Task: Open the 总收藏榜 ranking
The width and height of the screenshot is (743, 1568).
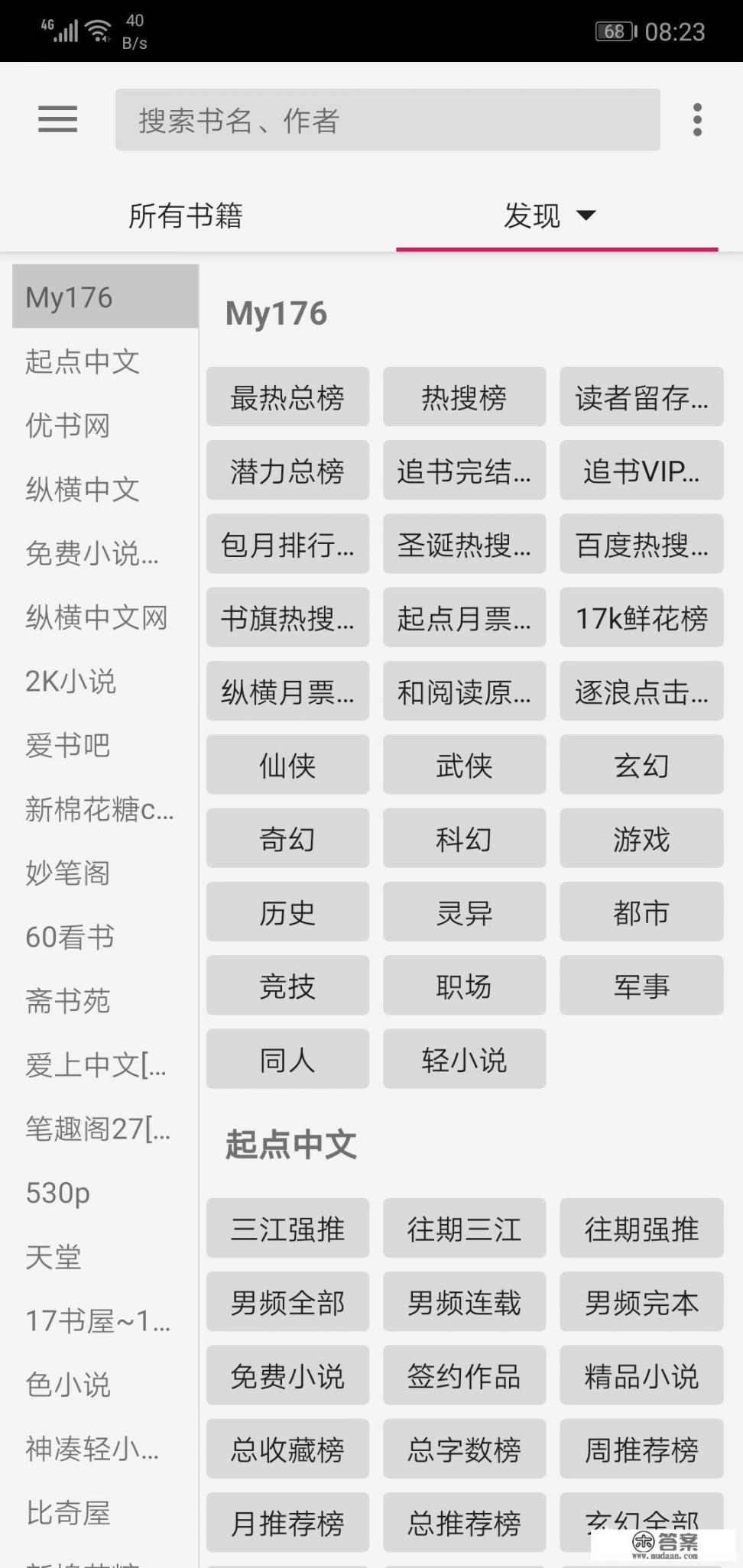Action: pos(287,1449)
